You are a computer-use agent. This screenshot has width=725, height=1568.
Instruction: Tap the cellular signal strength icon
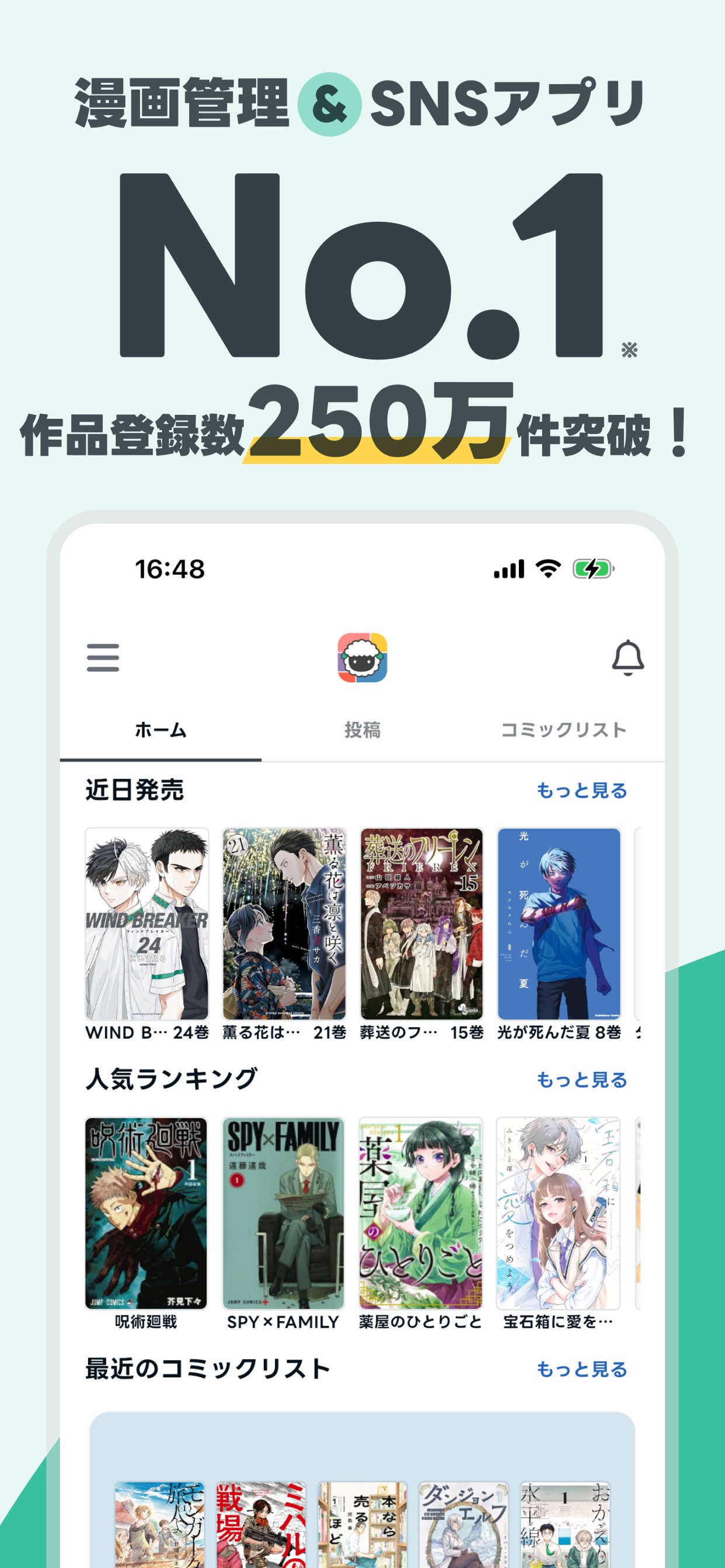(509, 568)
